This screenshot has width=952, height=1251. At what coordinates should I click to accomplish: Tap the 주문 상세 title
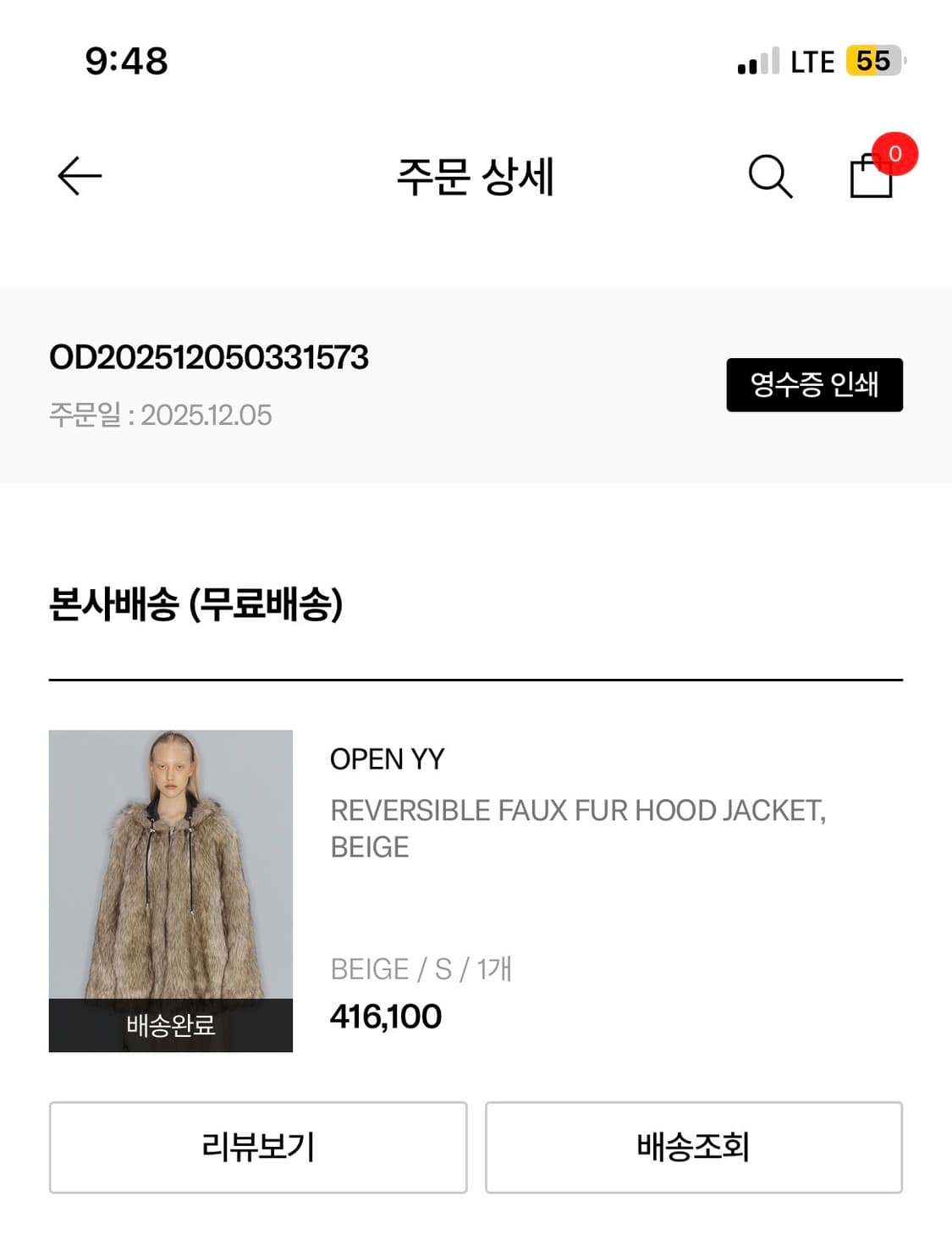(476, 179)
